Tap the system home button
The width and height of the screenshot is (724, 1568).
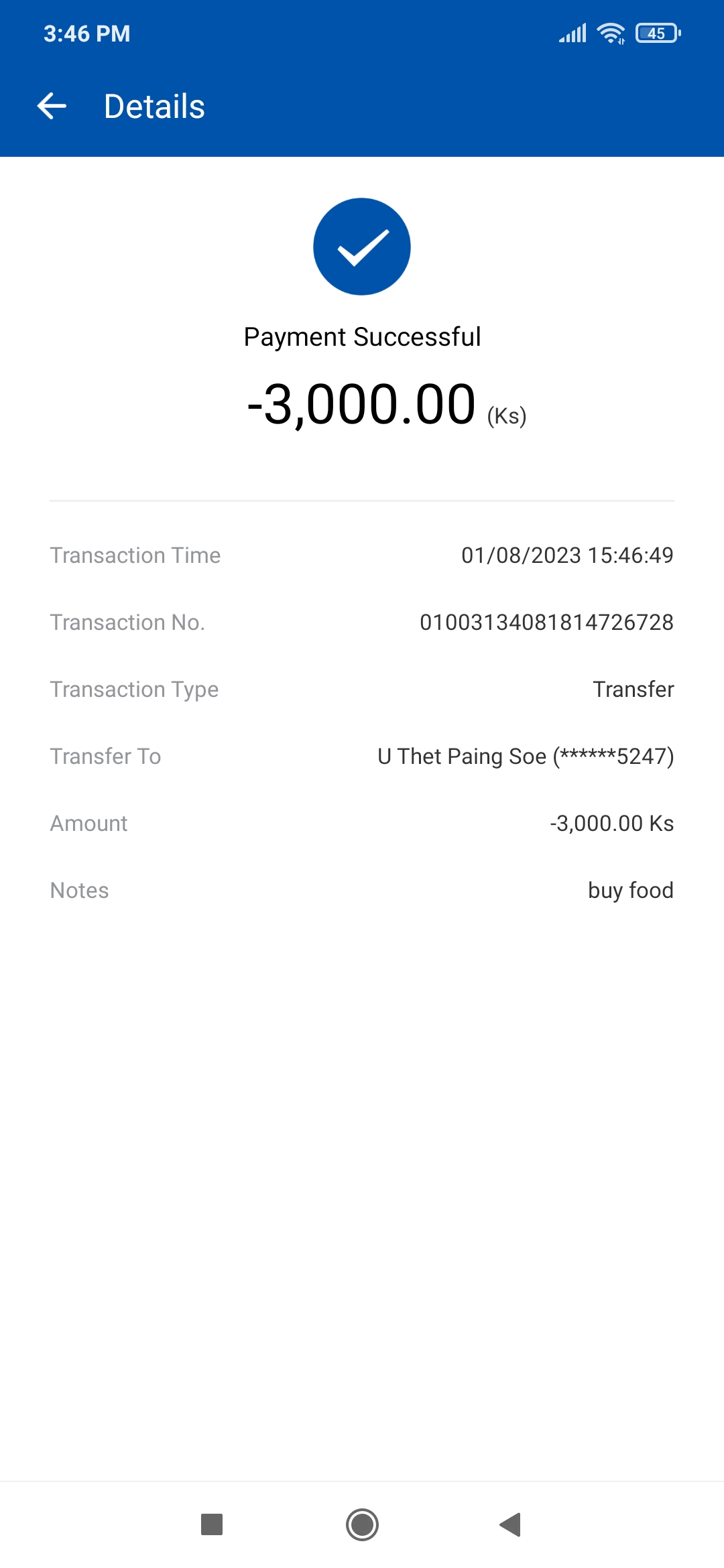(x=362, y=1524)
